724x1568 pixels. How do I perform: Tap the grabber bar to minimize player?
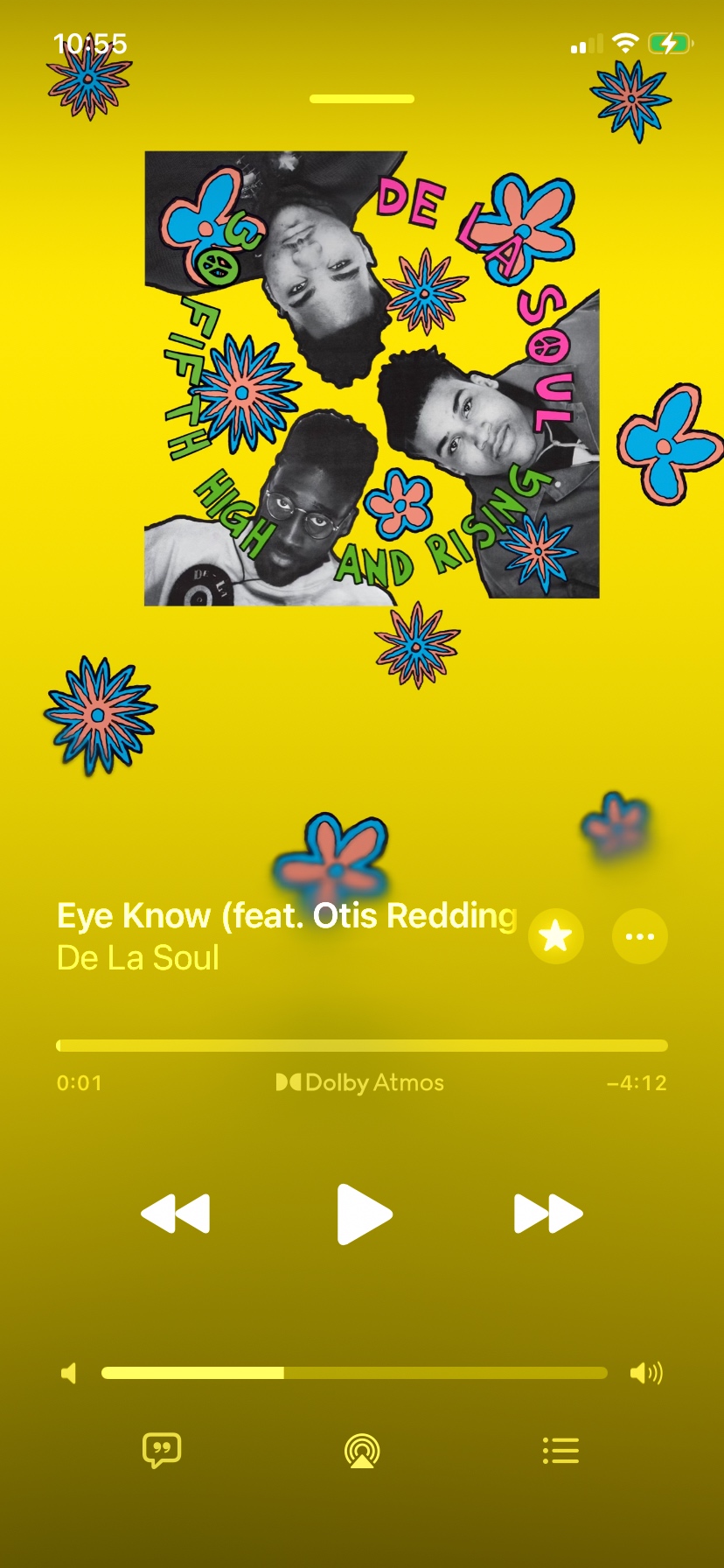click(x=362, y=99)
